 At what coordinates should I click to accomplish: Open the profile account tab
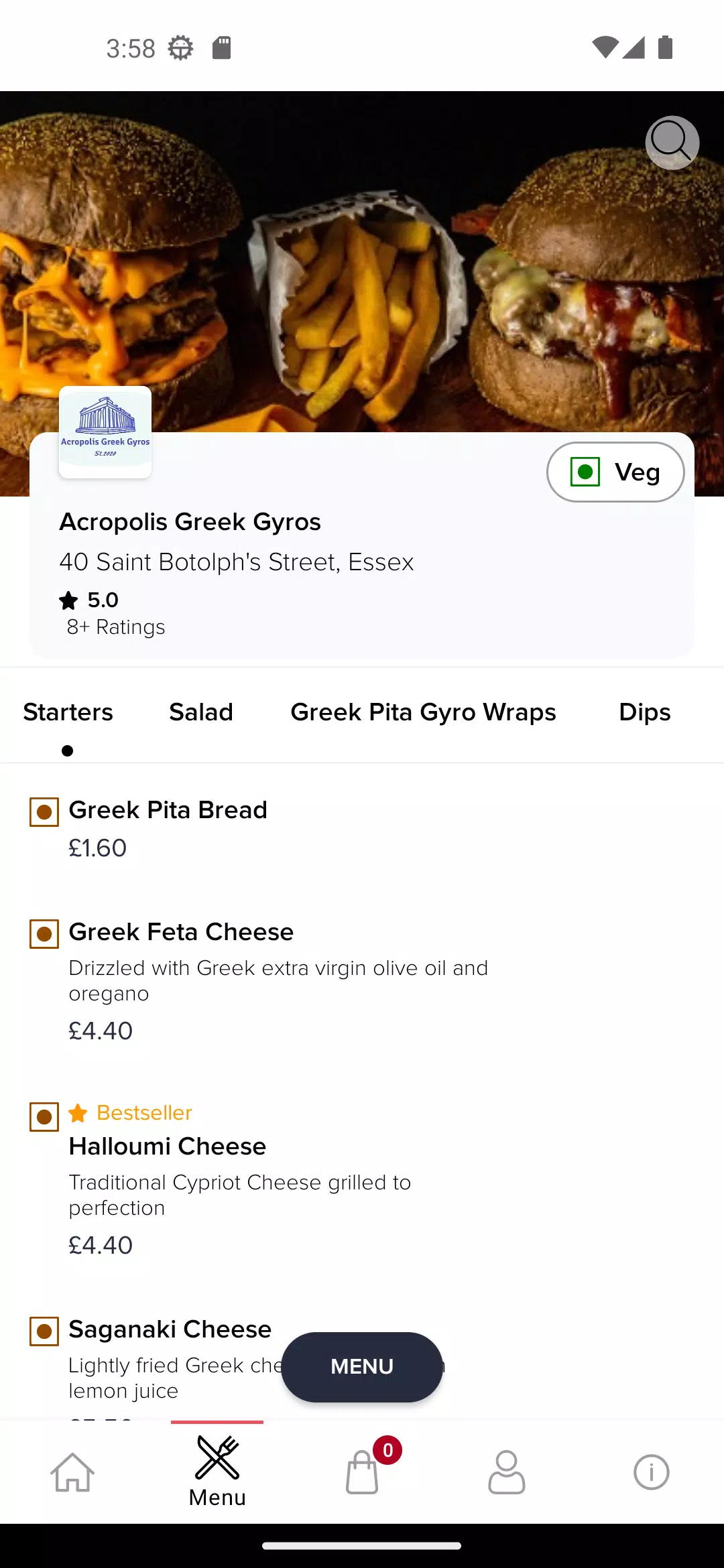point(507,1472)
